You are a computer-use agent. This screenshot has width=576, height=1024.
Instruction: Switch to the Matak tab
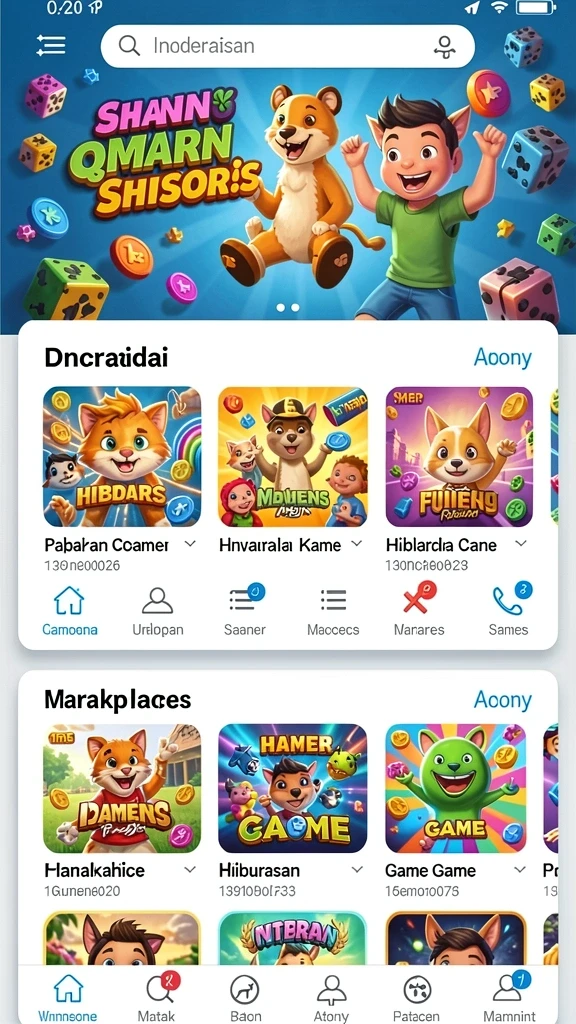pyautogui.click(x=157, y=997)
